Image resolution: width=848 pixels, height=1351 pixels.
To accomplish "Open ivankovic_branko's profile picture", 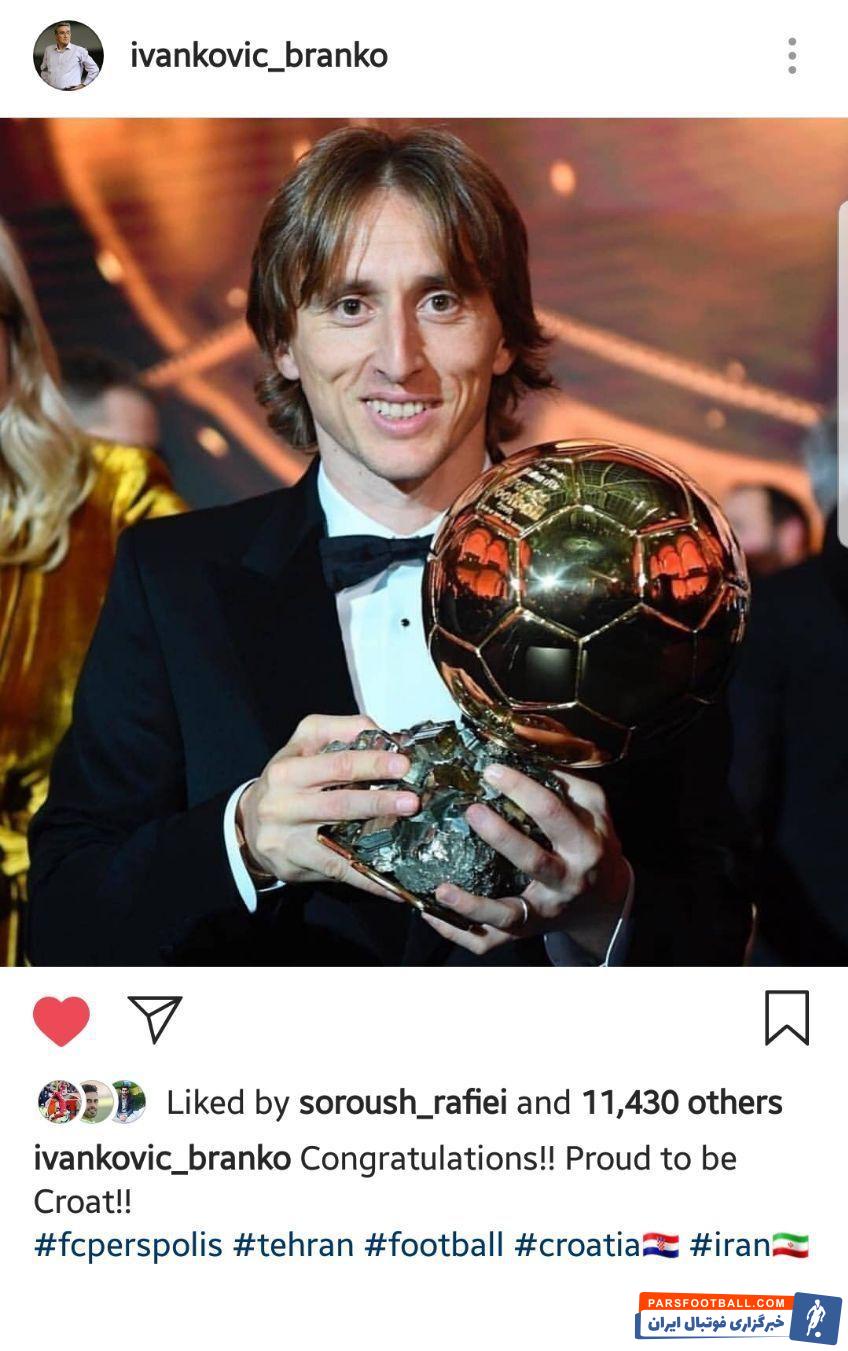I will (x=68, y=56).
